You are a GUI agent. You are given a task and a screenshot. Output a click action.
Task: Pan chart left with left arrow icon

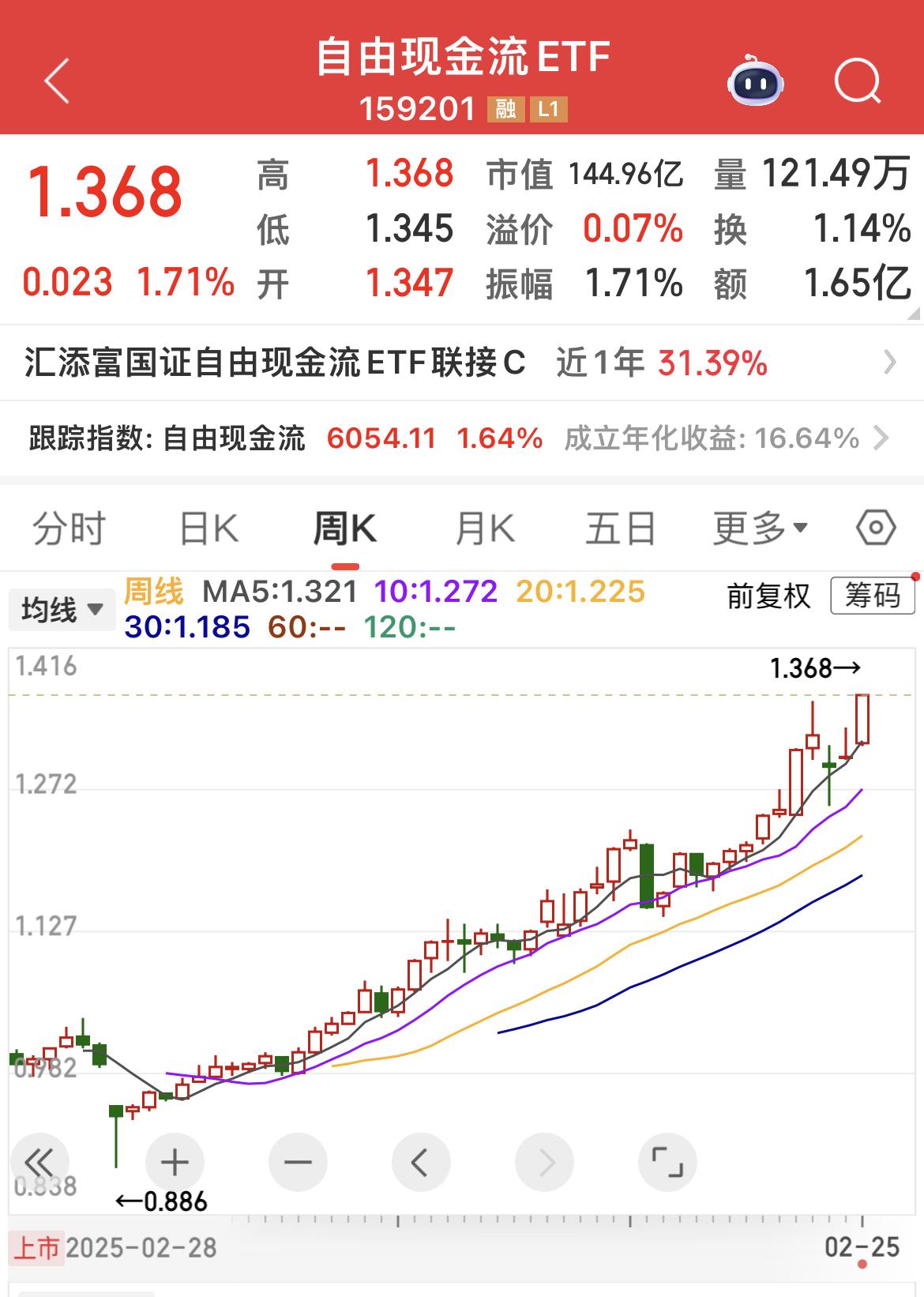tap(421, 1162)
